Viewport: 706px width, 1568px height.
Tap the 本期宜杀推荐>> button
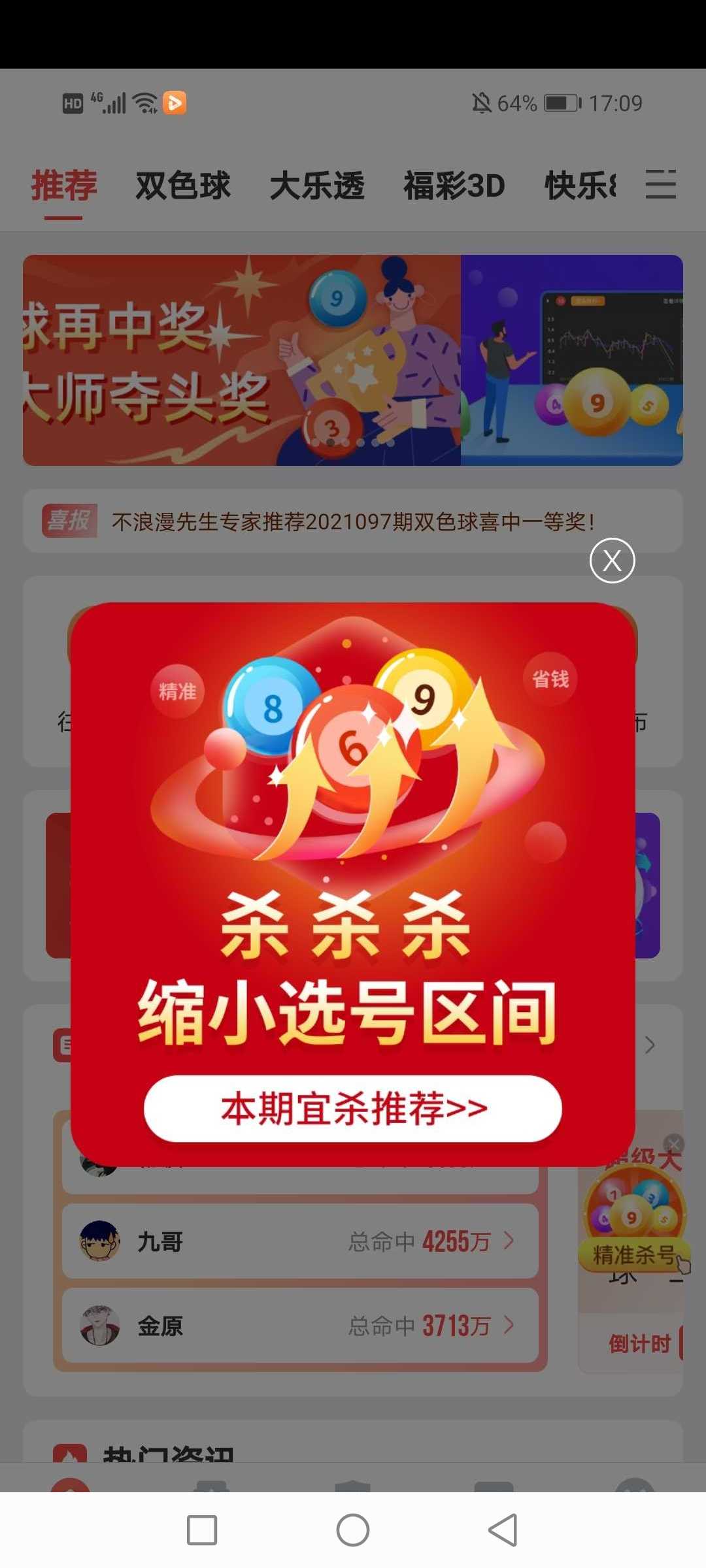353,1109
